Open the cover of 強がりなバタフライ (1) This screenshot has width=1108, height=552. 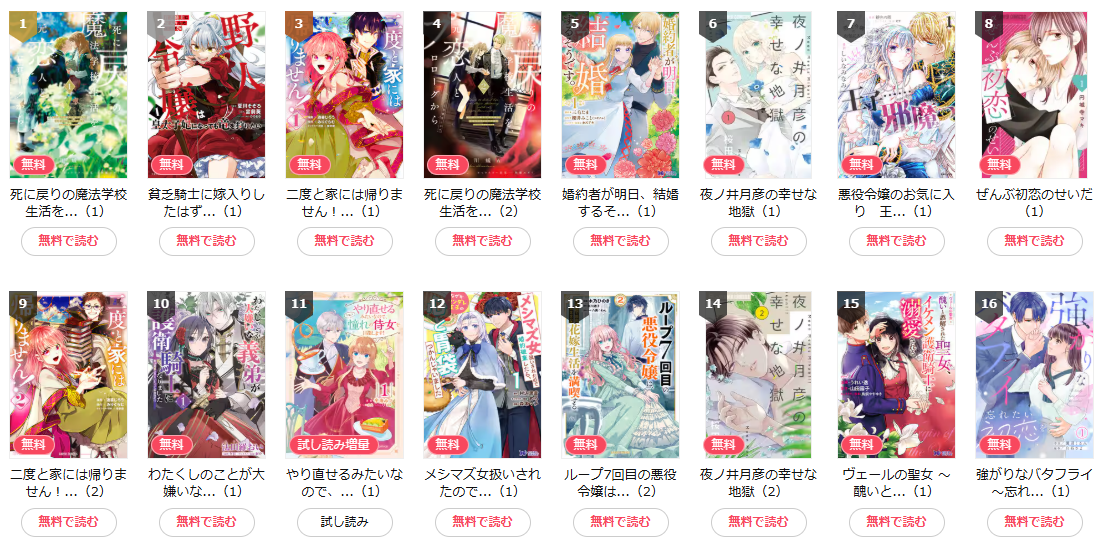(x=1034, y=375)
